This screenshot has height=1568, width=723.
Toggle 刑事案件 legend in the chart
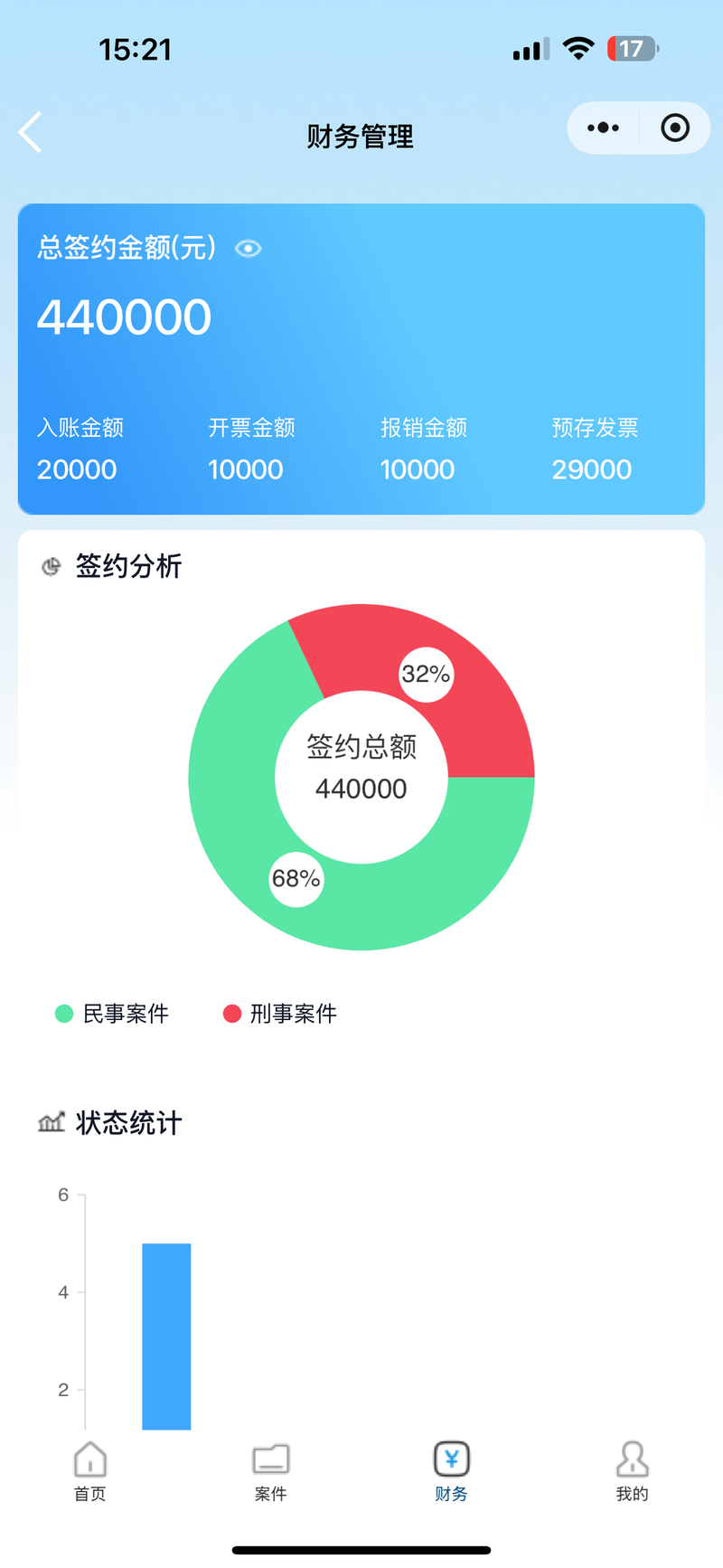(x=280, y=1014)
